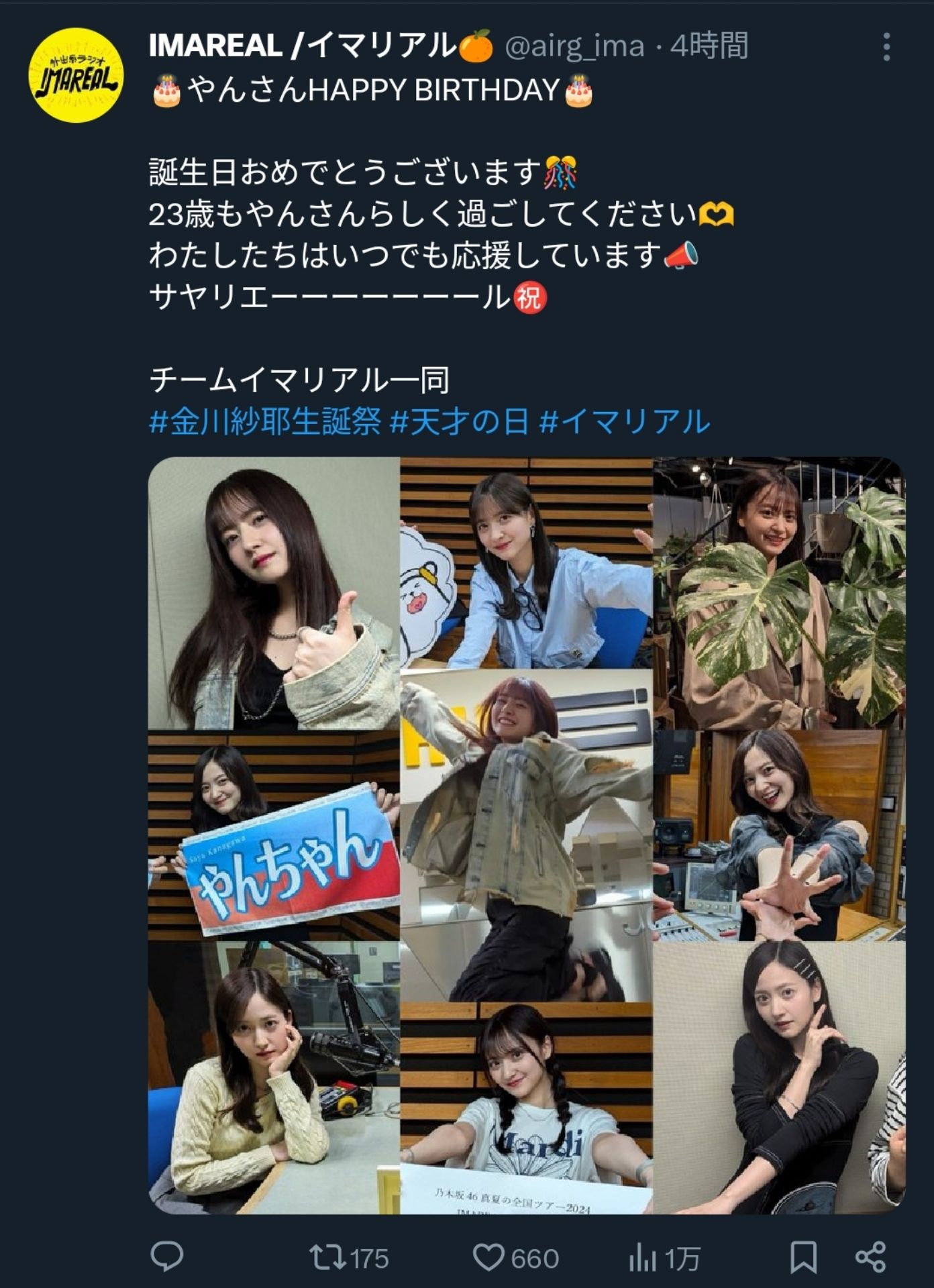The height and width of the screenshot is (1288, 934).
Task: Open hashtag #天才の日
Action: [x=459, y=421]
